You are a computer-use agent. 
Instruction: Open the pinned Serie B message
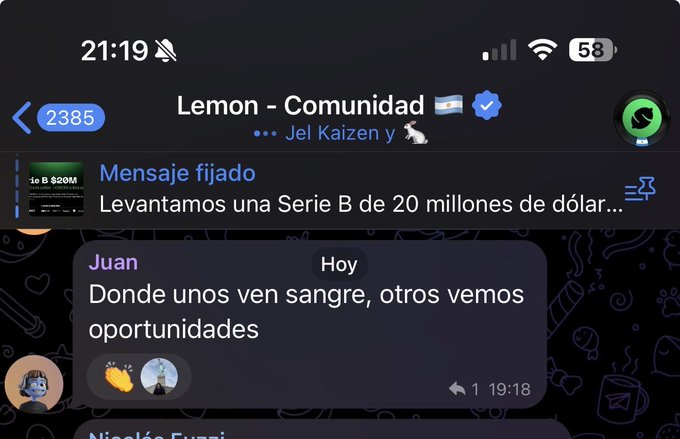click(360, 190)
